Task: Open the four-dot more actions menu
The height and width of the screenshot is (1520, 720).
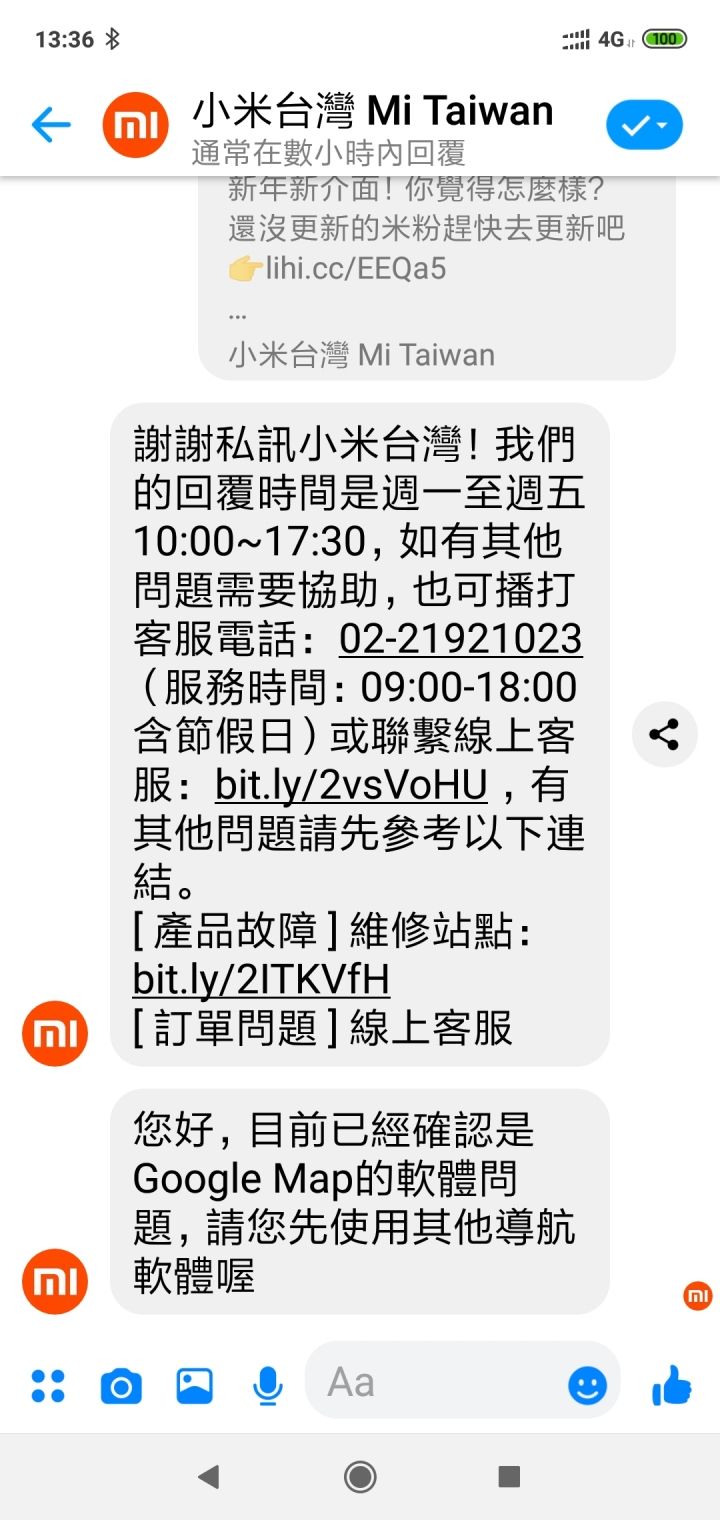Action: (48, 1385)
